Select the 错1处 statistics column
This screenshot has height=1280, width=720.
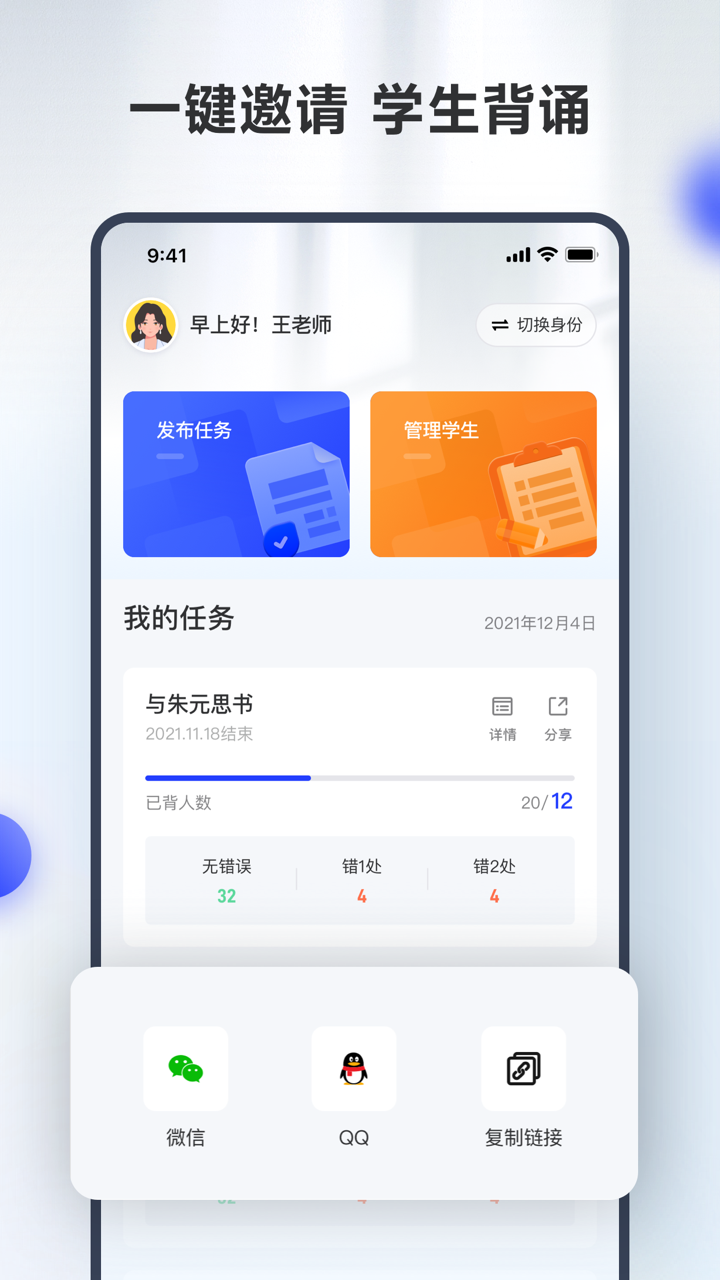[x=360, y=880]
